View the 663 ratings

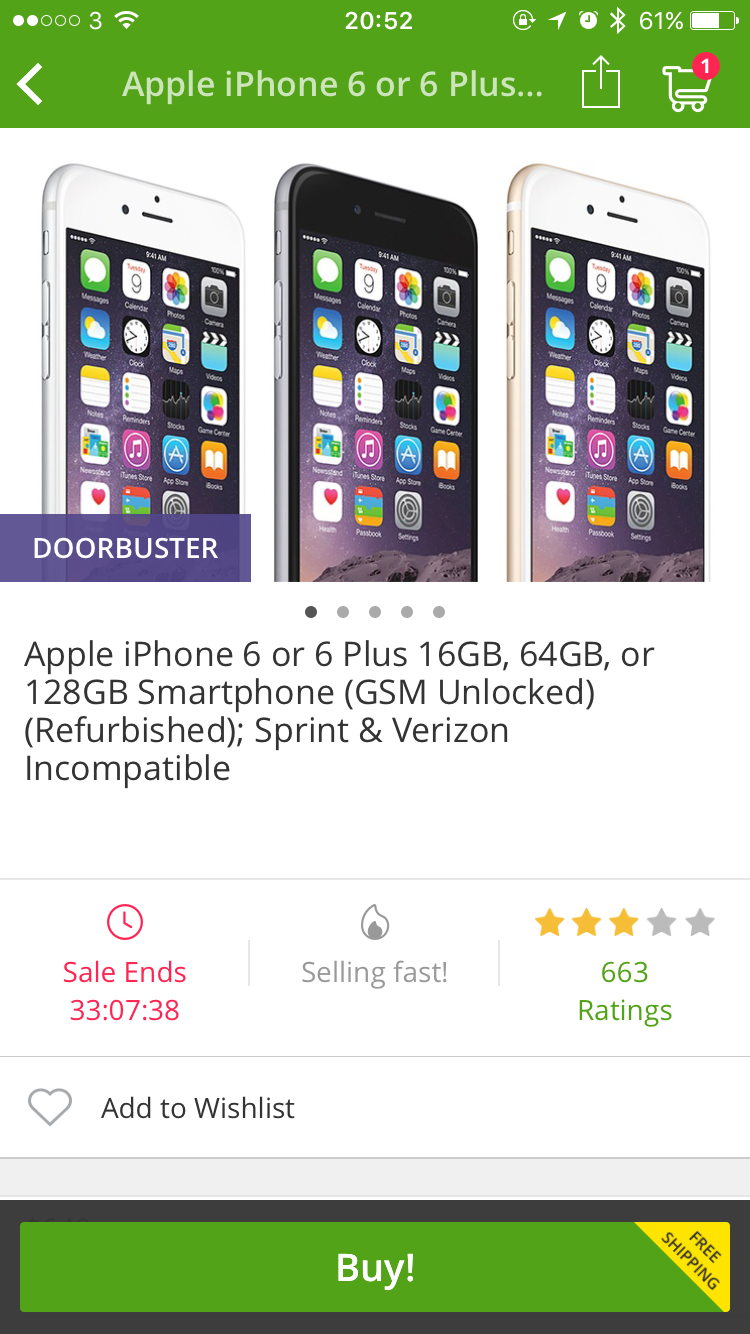click(x=624, y=990)
